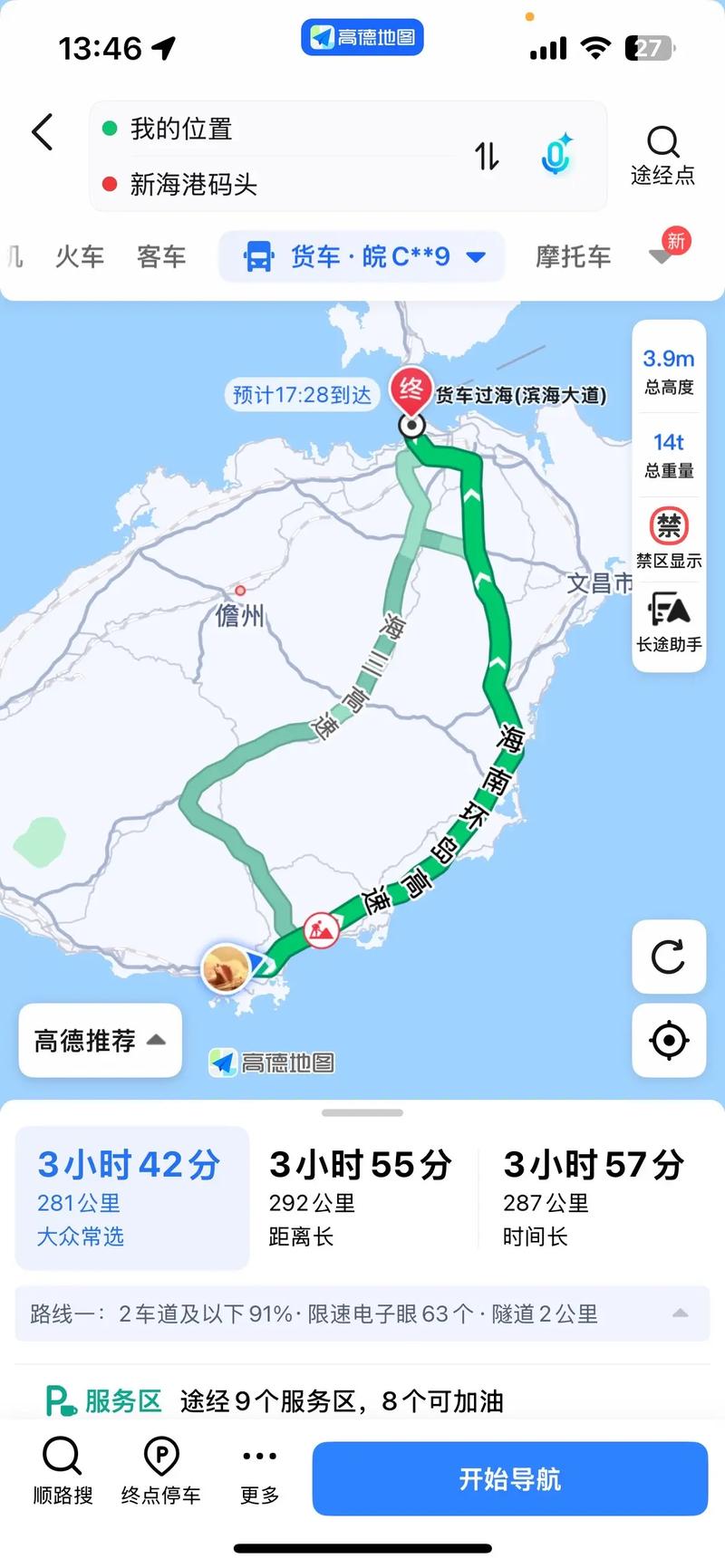Switch to the 火车 train tab
Screen dimensions: 725x1568
(x=79, y=256)
